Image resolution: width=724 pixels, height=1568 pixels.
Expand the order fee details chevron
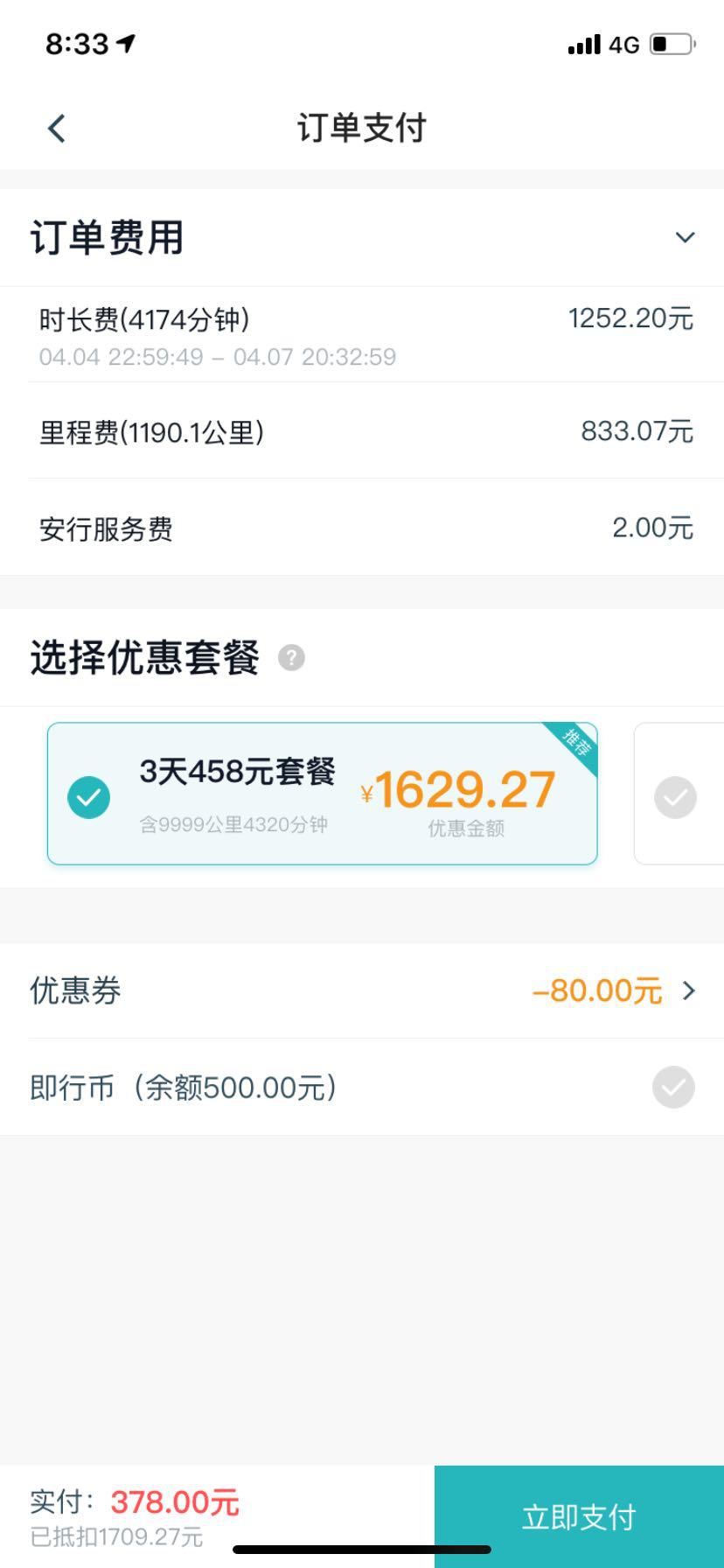coord(684,235)
